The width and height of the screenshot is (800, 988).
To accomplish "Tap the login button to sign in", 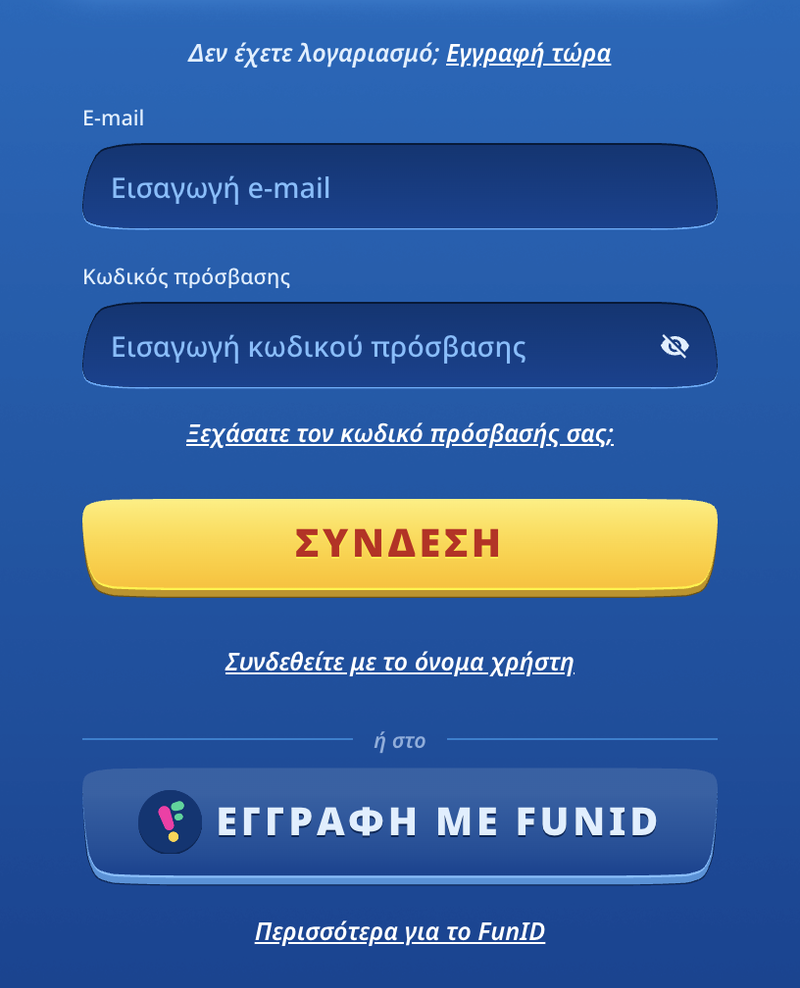I will (400, 540).
